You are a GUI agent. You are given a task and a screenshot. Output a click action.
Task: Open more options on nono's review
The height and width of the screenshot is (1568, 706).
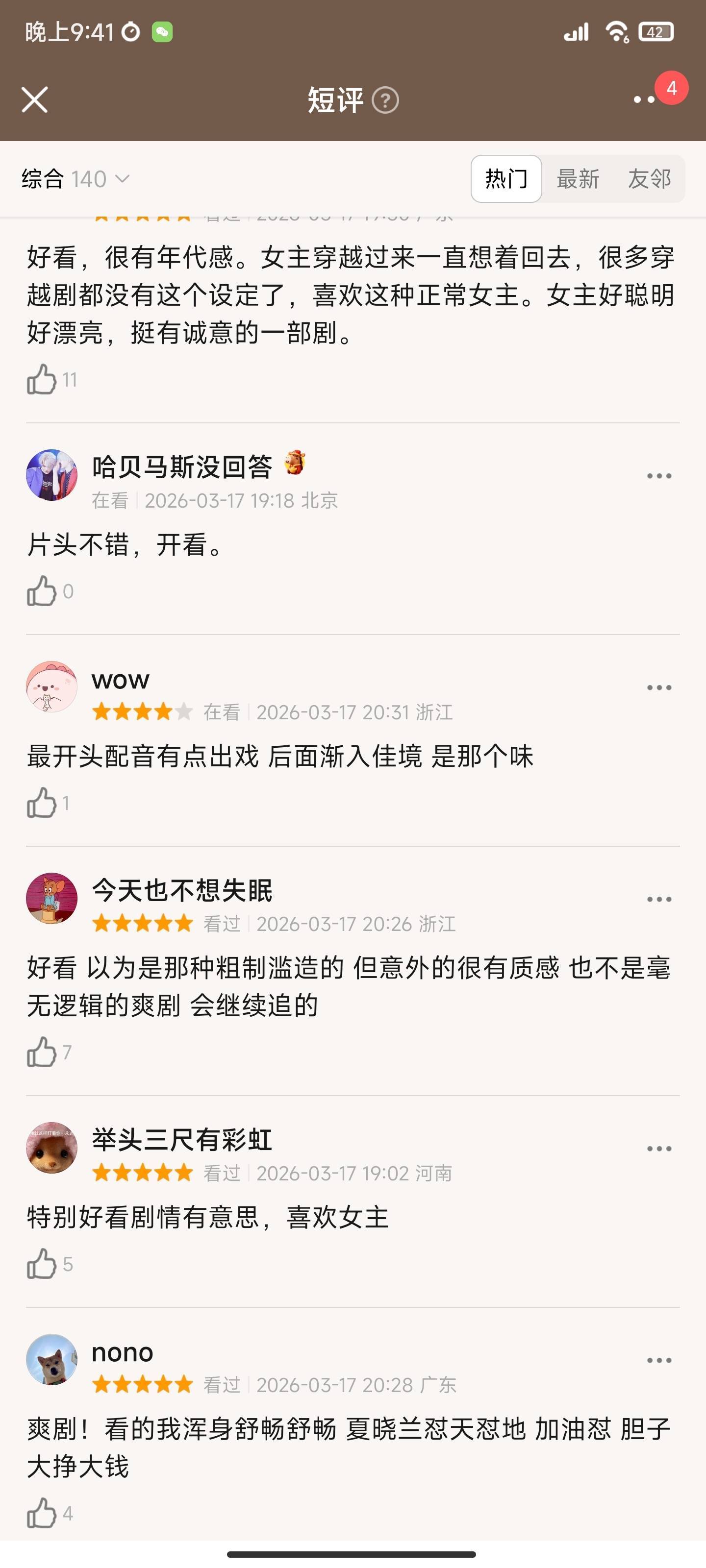point(659,1360)
